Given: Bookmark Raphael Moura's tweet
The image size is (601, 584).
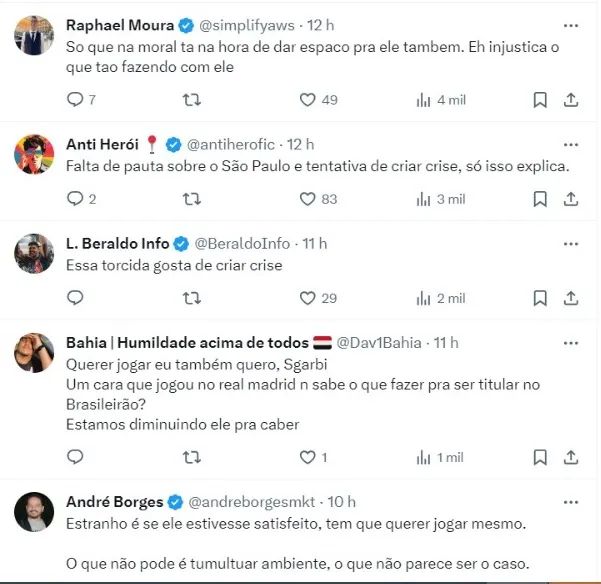Looking at the screenshot, I should click(539, 99).
